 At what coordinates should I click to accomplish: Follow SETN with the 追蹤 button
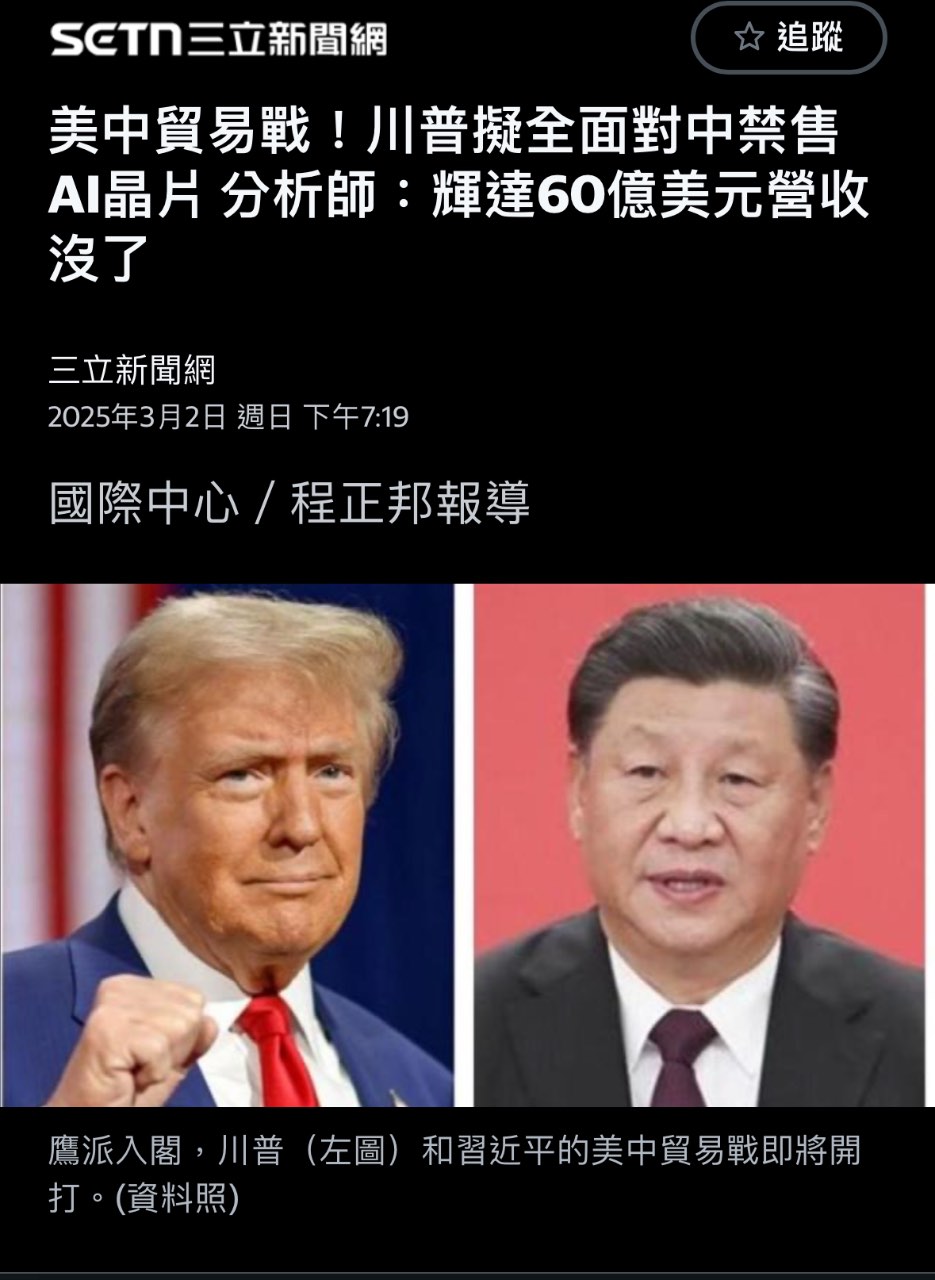[789, 38]
